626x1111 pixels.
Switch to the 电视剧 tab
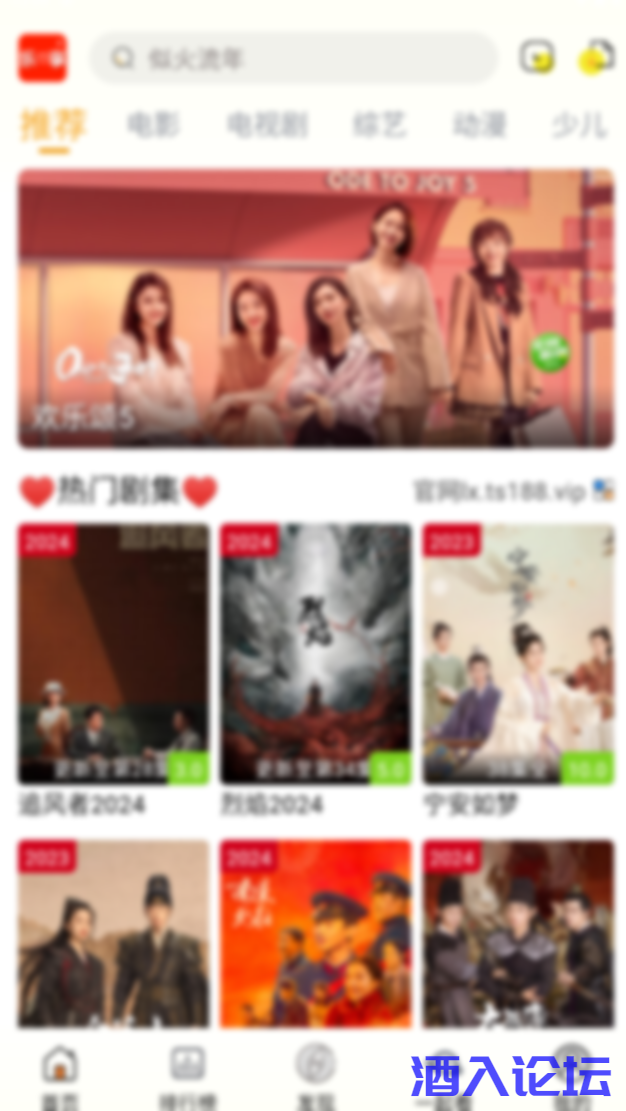(266, 126)
